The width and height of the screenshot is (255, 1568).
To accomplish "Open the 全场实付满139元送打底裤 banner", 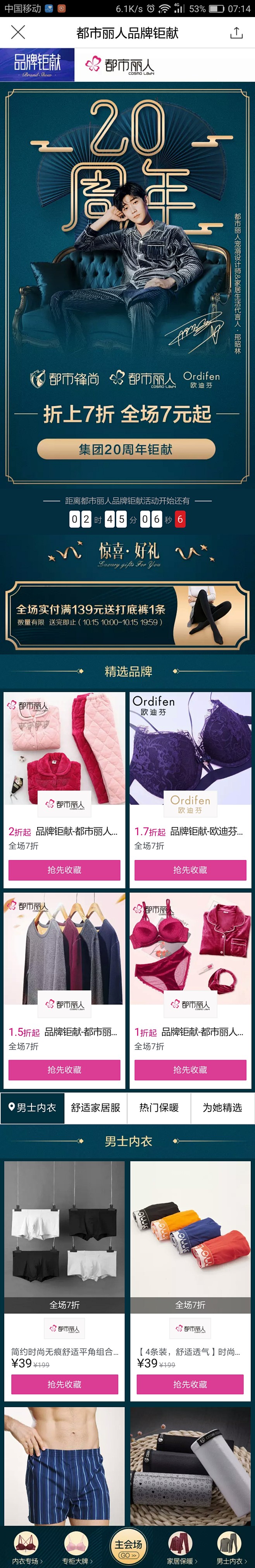I will click(127, 615).
